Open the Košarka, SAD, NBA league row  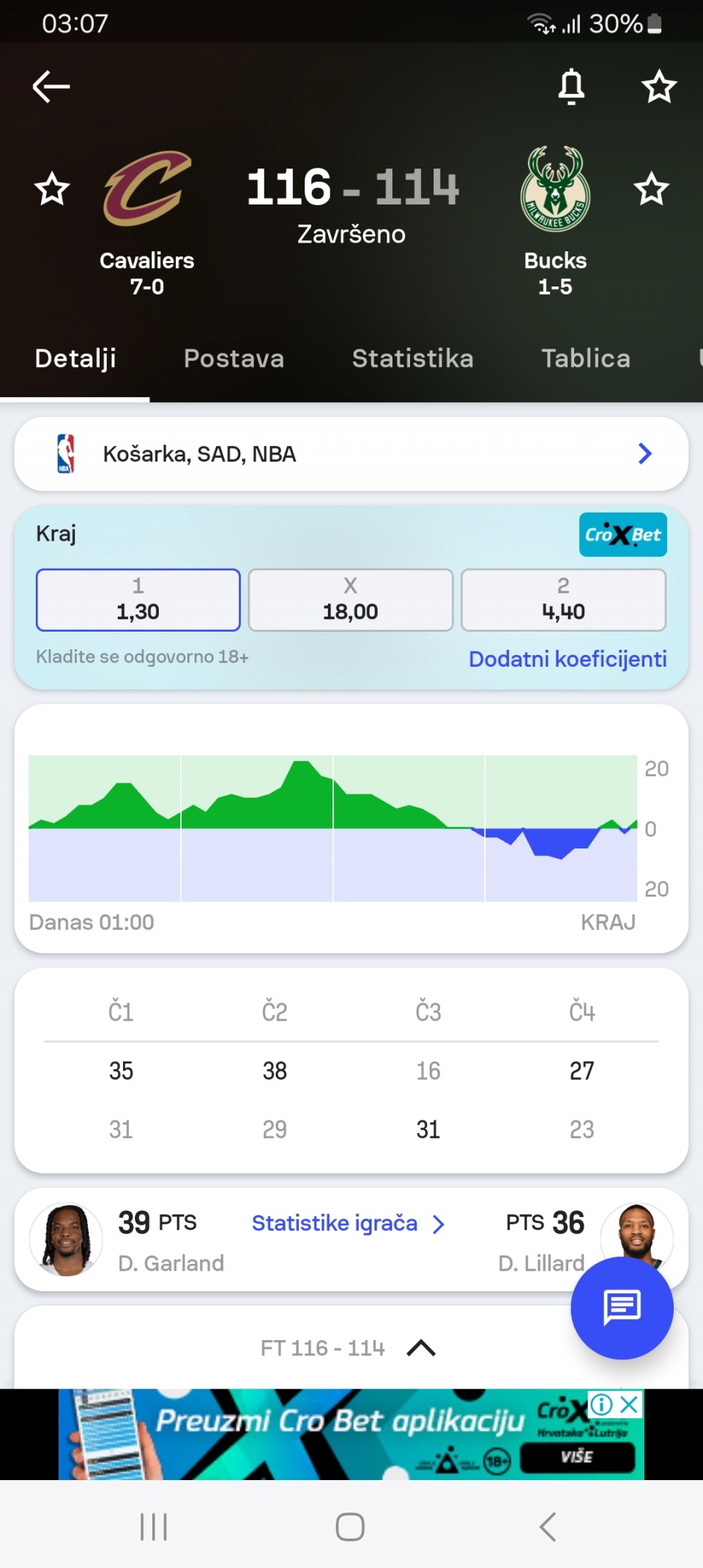pyautogui.click(x=351, y=454)
